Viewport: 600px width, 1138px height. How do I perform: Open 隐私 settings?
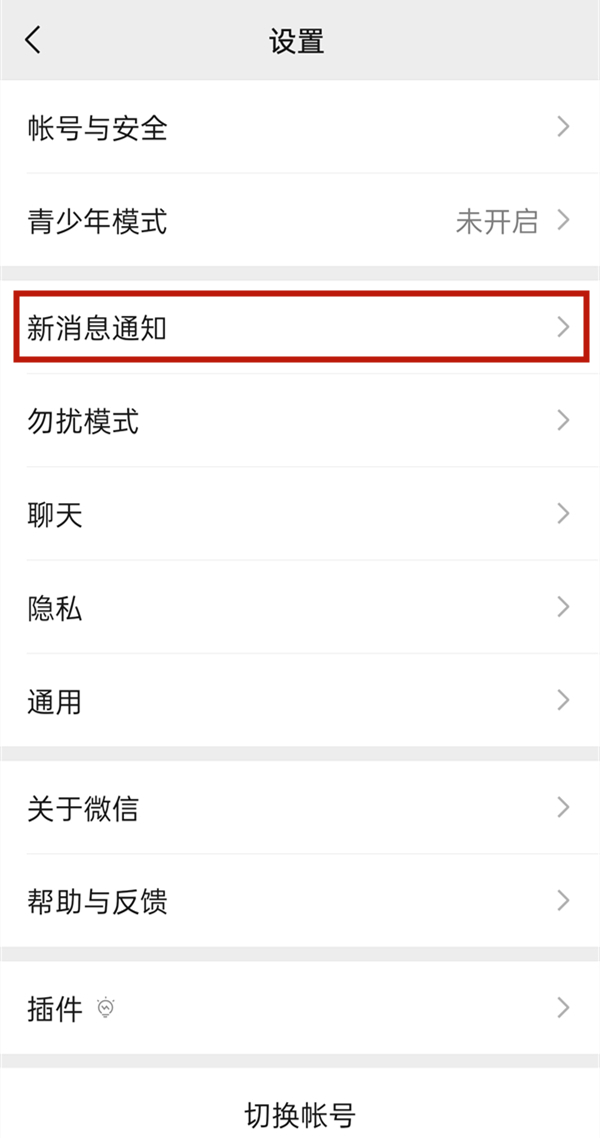(x=300, y=607)
